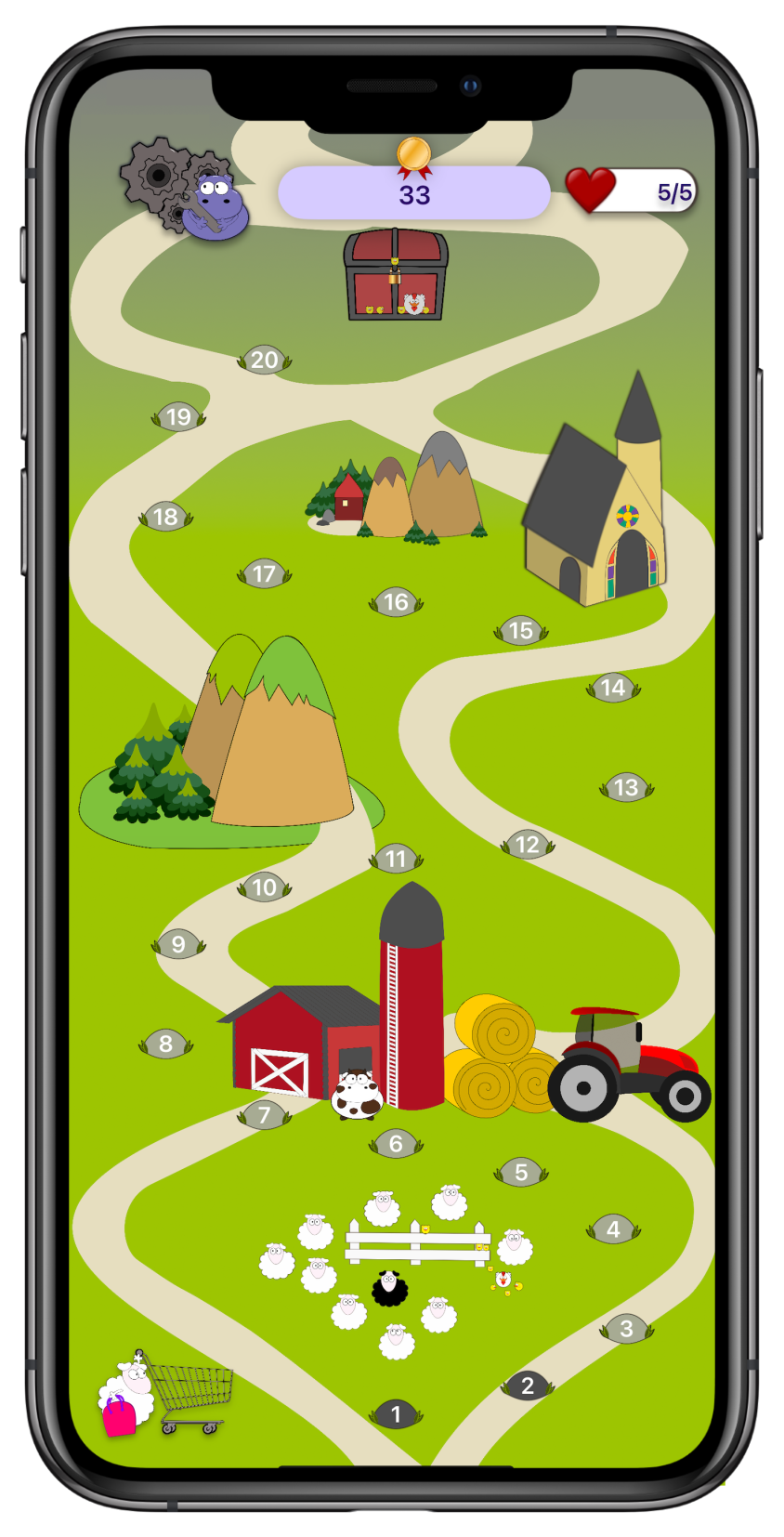Select level 19

[x=178, y=417]
